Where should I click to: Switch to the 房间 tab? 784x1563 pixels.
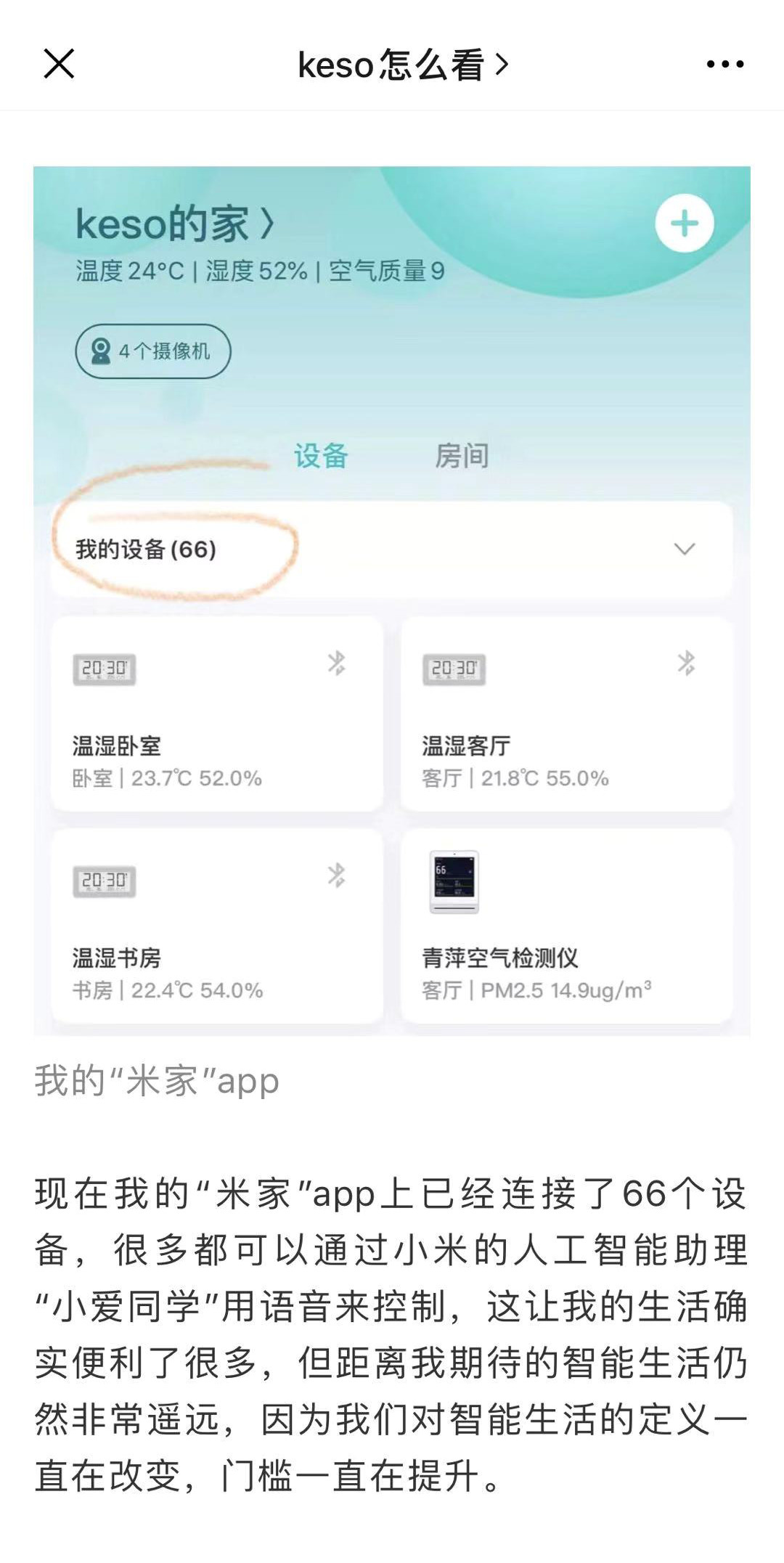point(462,455)
